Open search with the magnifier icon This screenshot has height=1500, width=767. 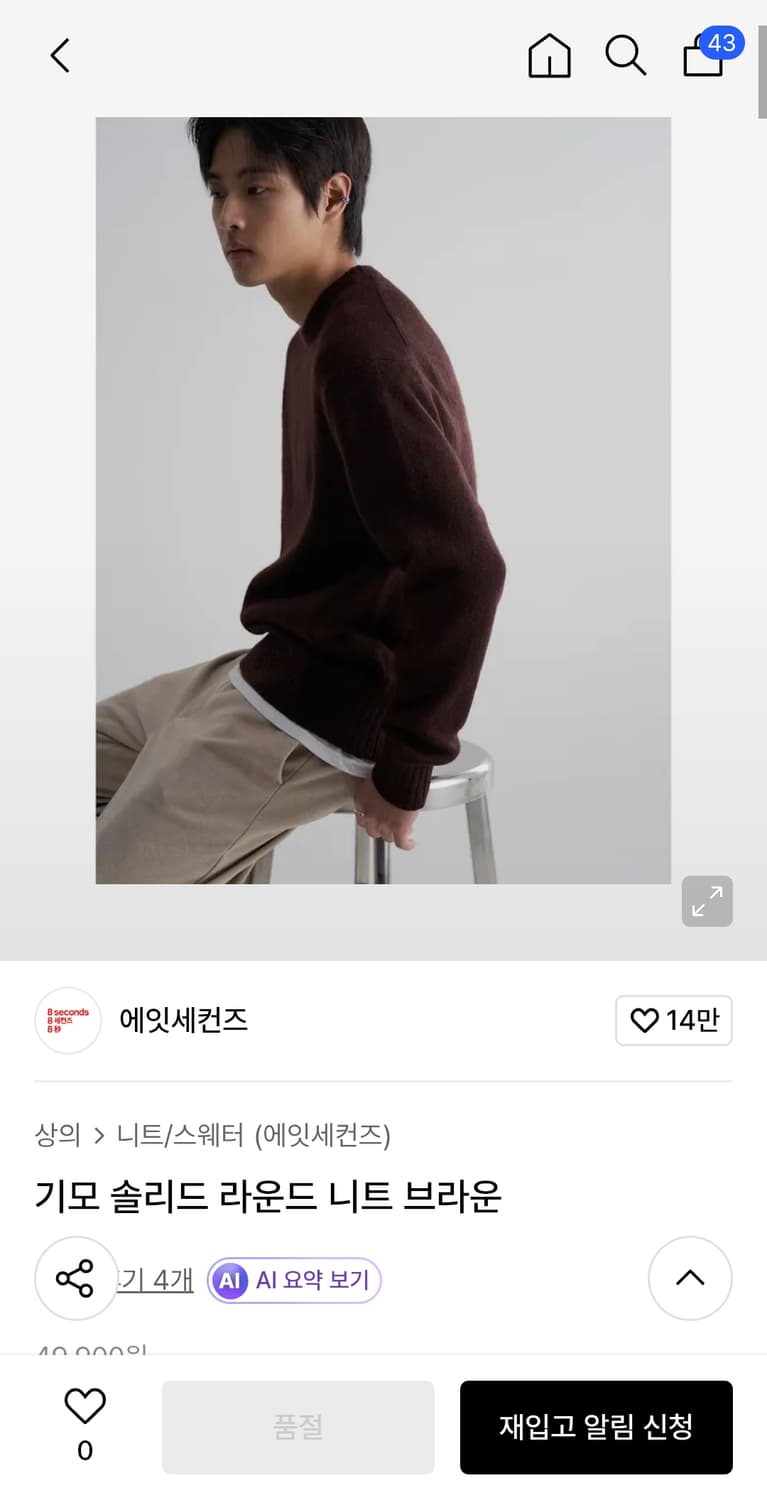pyautogui.click(x=626, y=56)
